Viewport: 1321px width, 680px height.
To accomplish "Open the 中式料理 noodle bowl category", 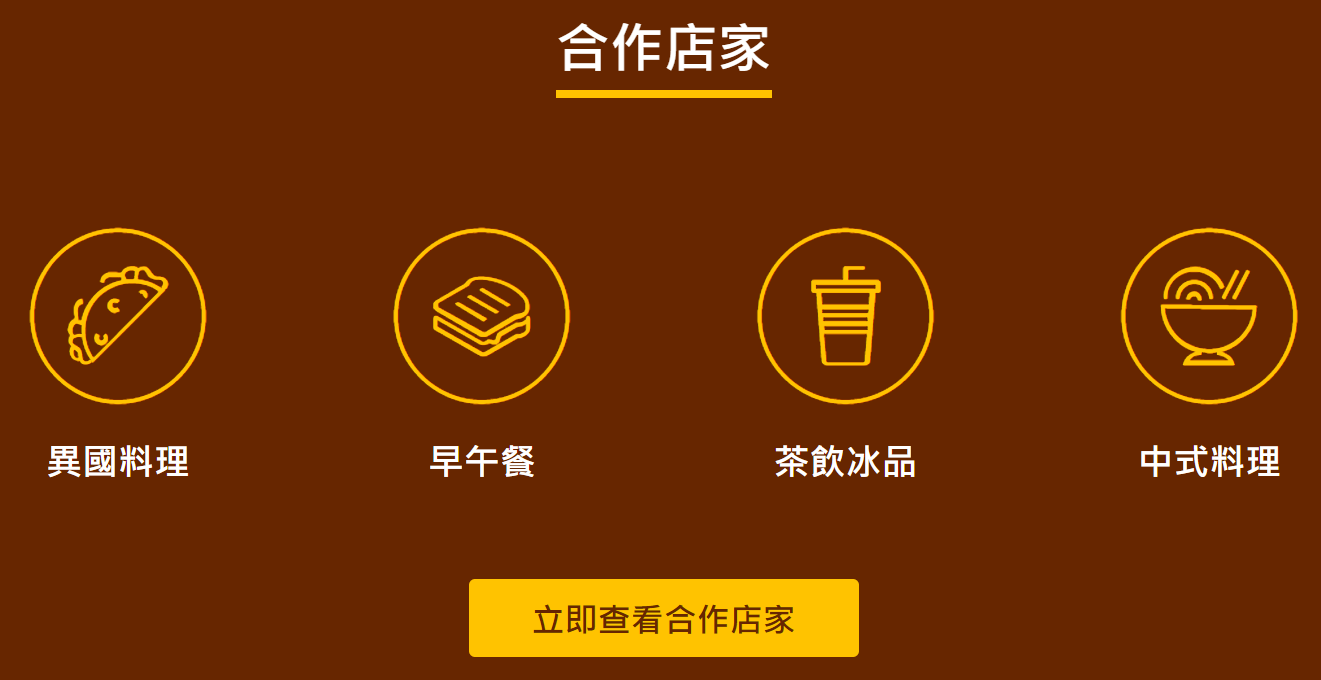I will pyautogui.click(x=1209, y=316).
